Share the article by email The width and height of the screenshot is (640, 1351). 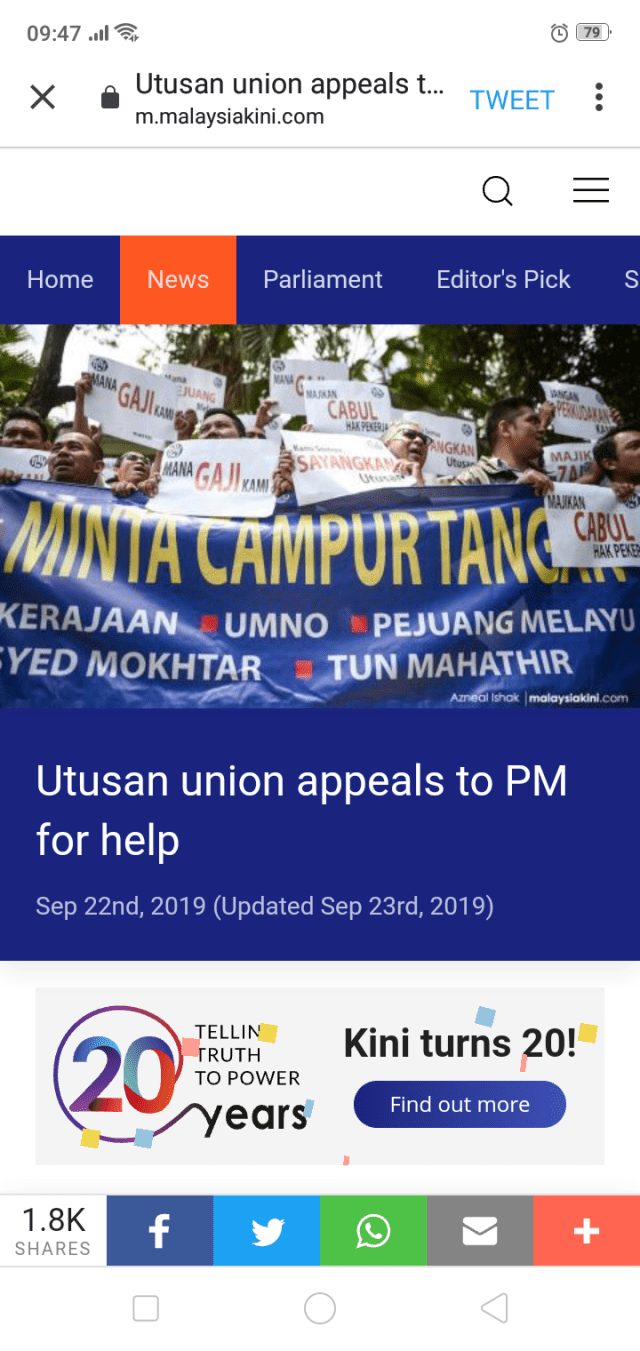[x=480, y=1231]
